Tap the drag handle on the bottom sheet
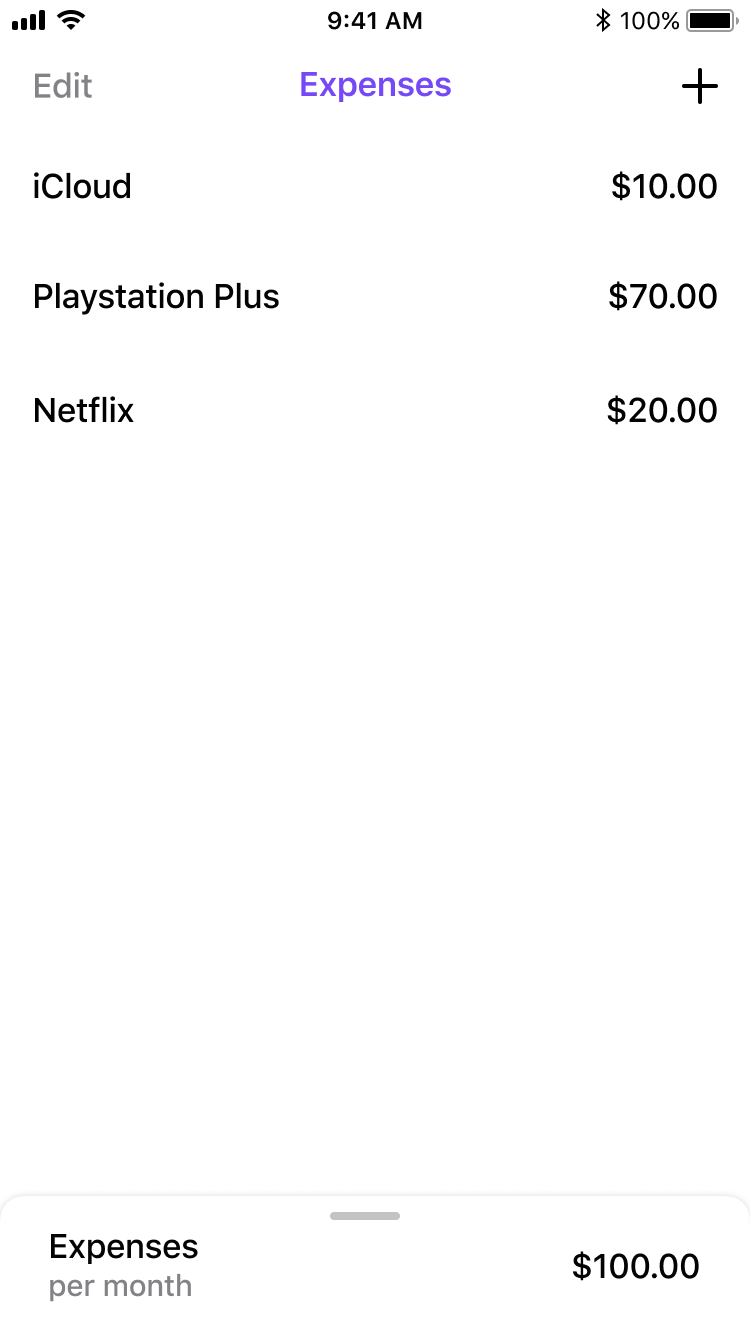Screen dimensions: 750x1334 364,1216
